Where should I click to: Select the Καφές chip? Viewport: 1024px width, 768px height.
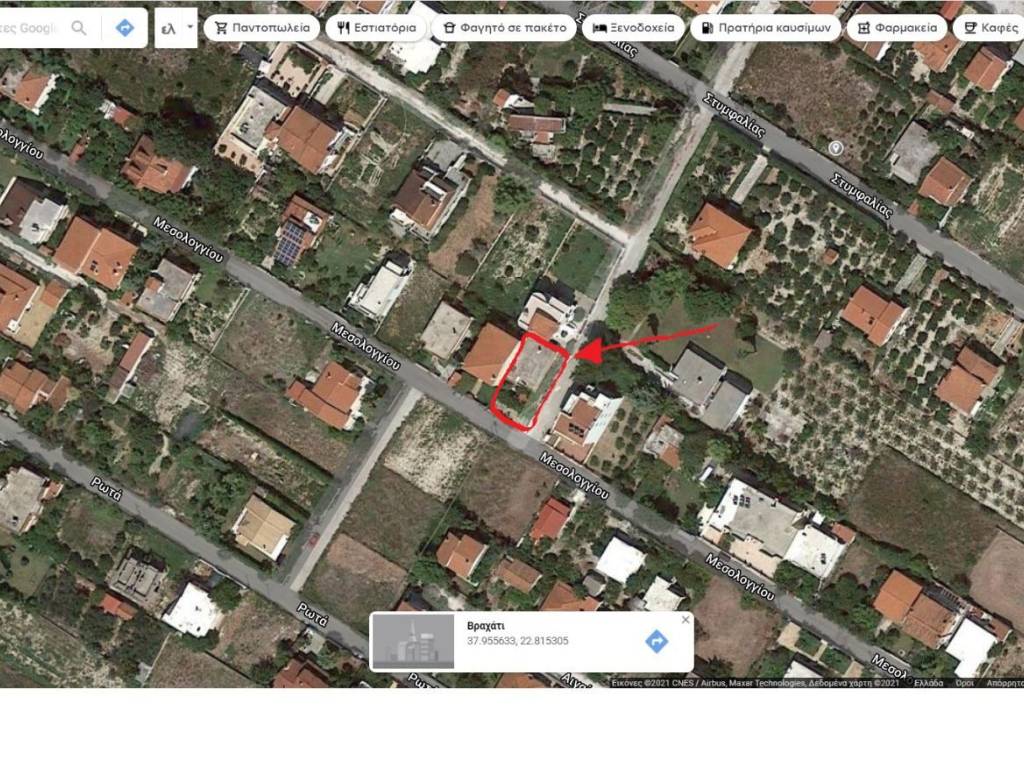990,28
